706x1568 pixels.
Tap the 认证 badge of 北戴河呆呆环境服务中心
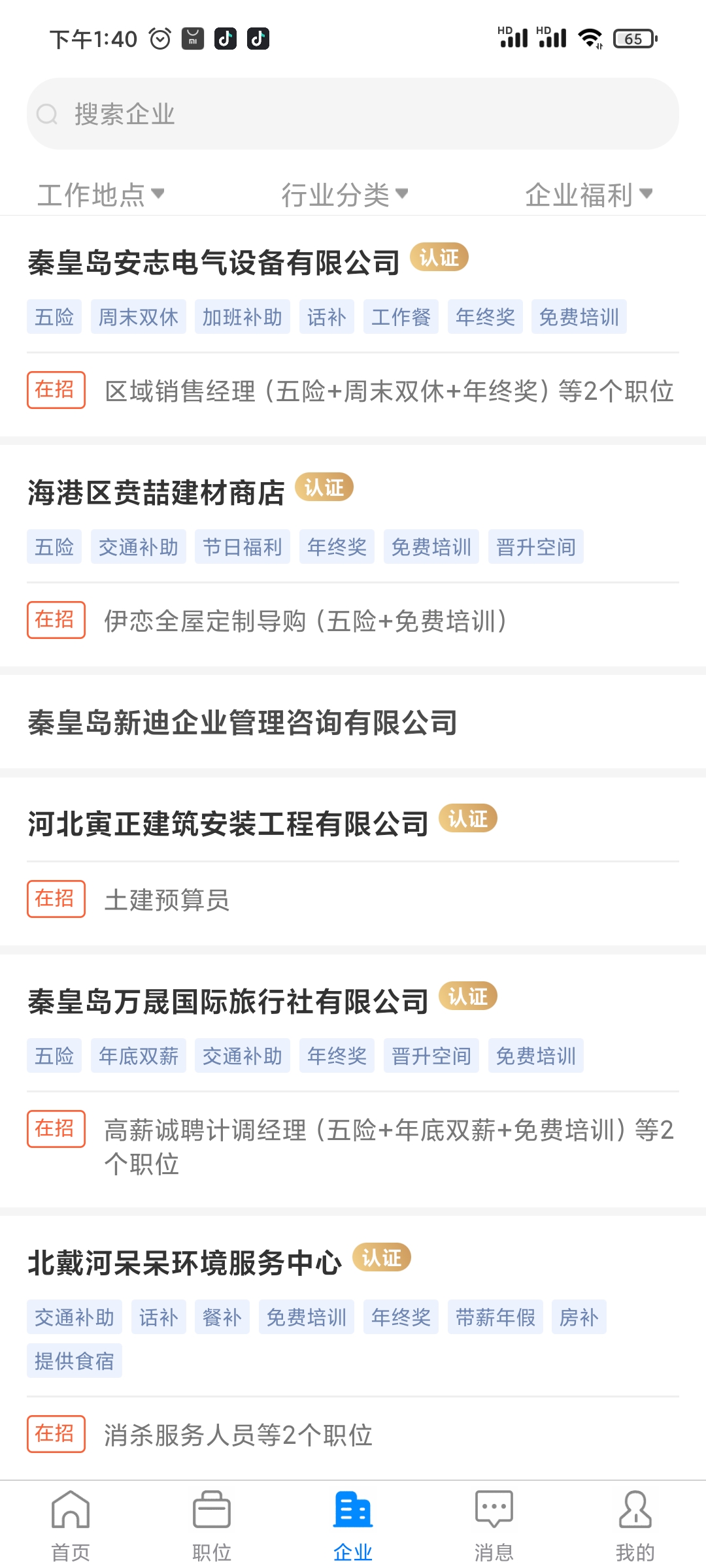383,1258
